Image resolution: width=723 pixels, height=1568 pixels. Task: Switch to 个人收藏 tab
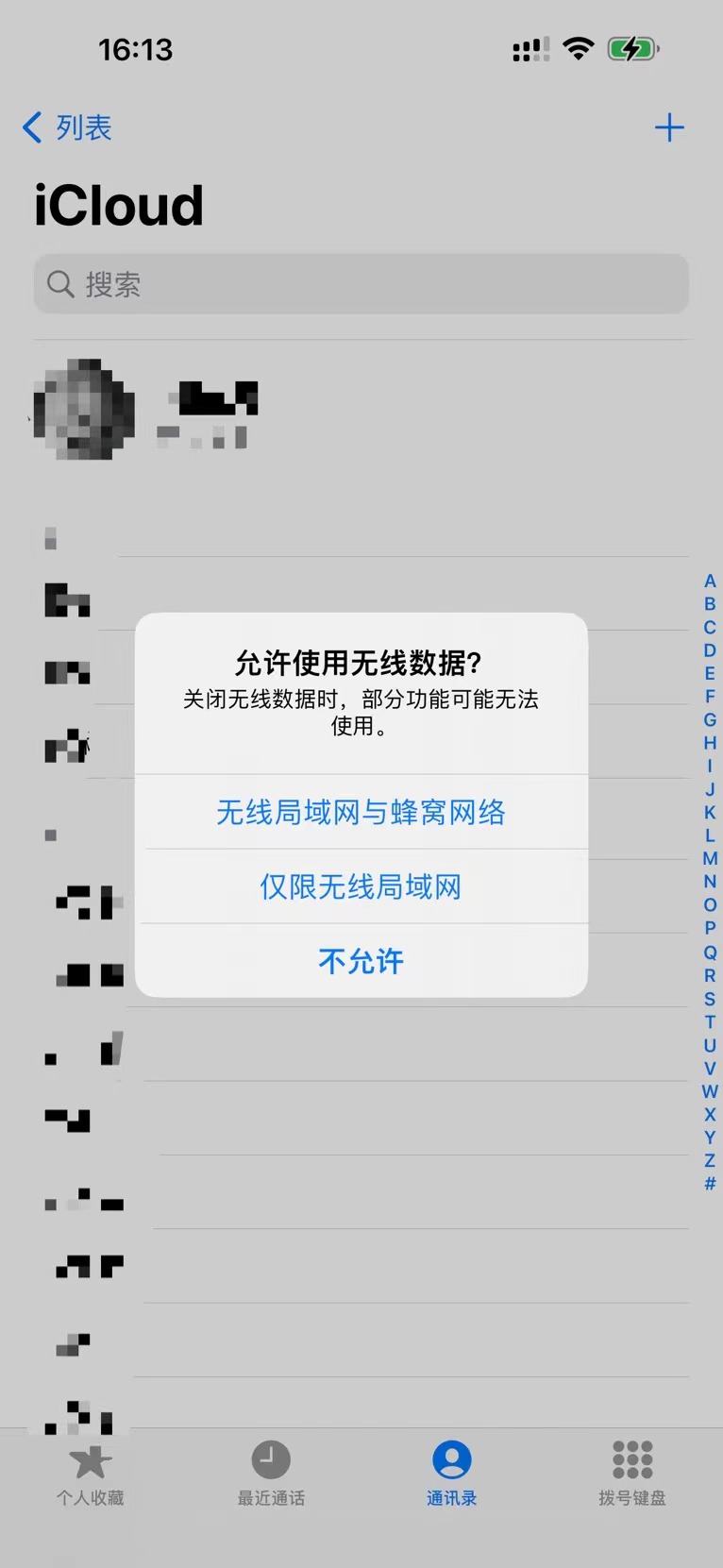click(91, 1473)
